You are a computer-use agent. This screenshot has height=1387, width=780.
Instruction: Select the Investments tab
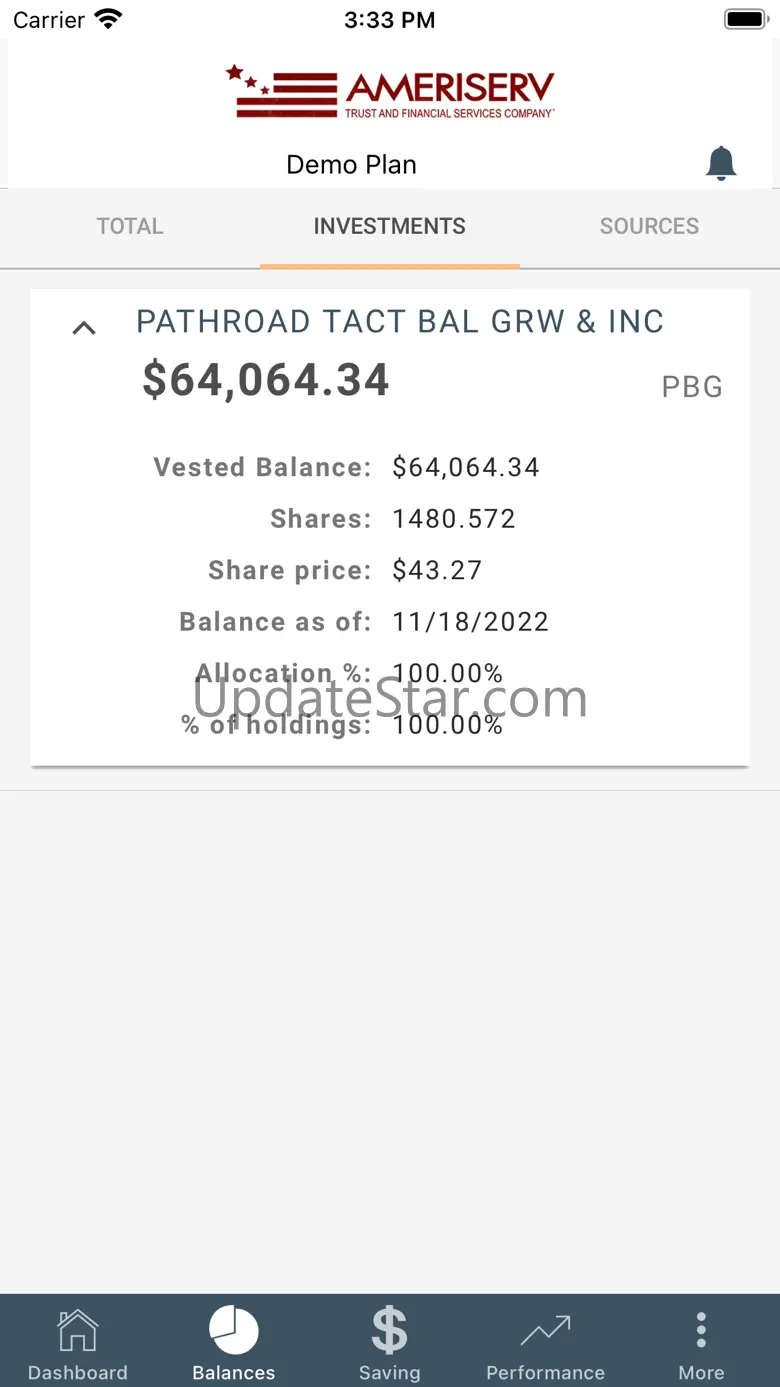pos(390,226)
